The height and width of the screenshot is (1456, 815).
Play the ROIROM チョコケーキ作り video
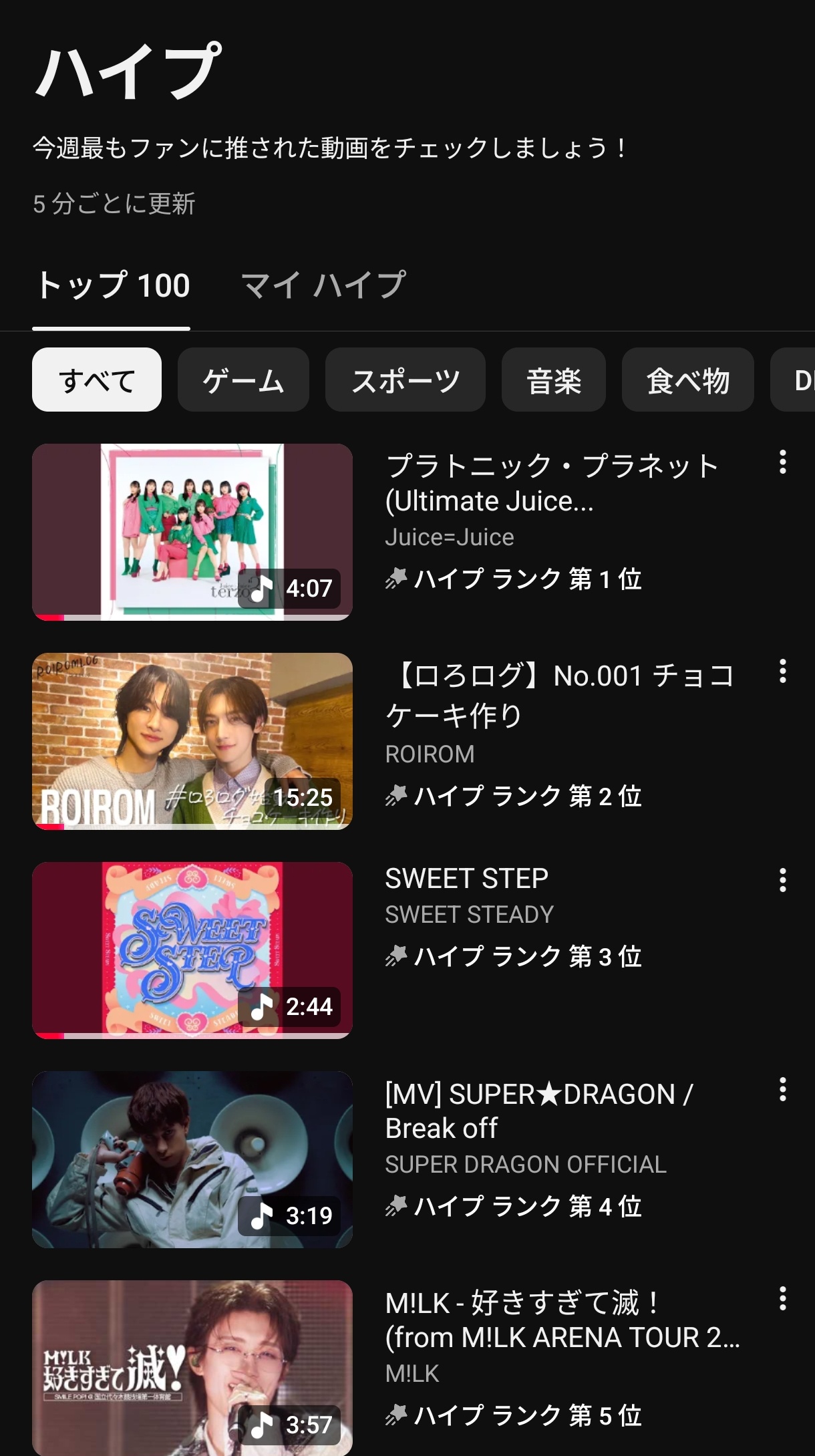pyautogui.click(x=192, y=741)
